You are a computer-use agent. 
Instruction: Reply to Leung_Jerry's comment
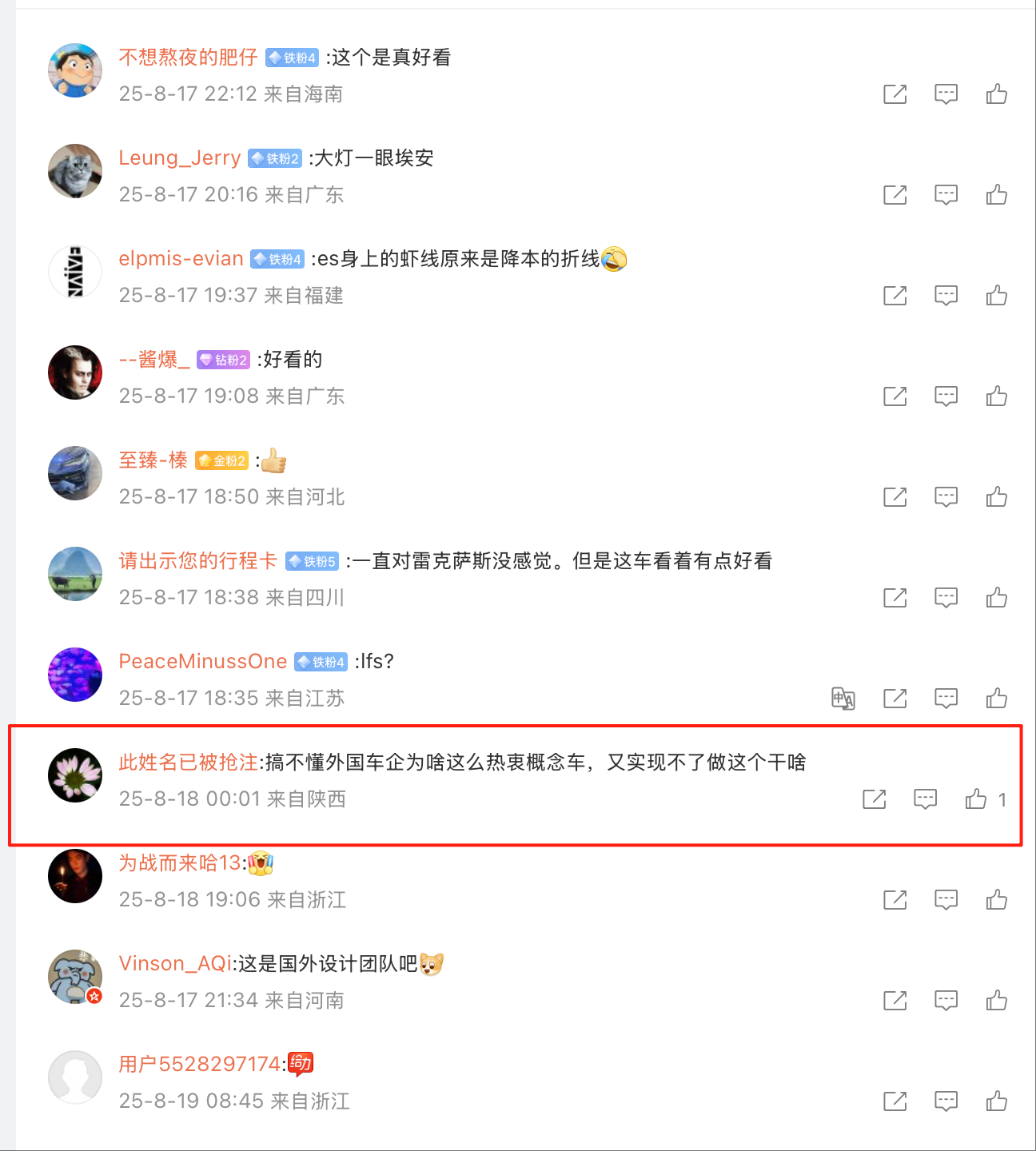click(946, 195)
